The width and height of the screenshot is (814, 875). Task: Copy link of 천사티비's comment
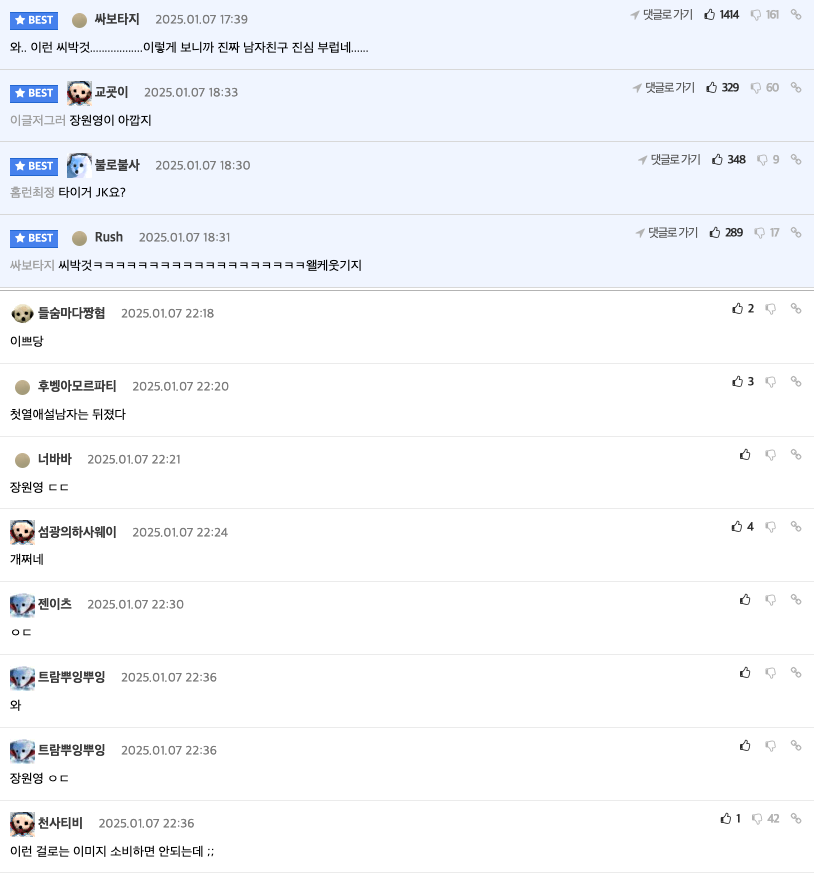tap(796, 819)
